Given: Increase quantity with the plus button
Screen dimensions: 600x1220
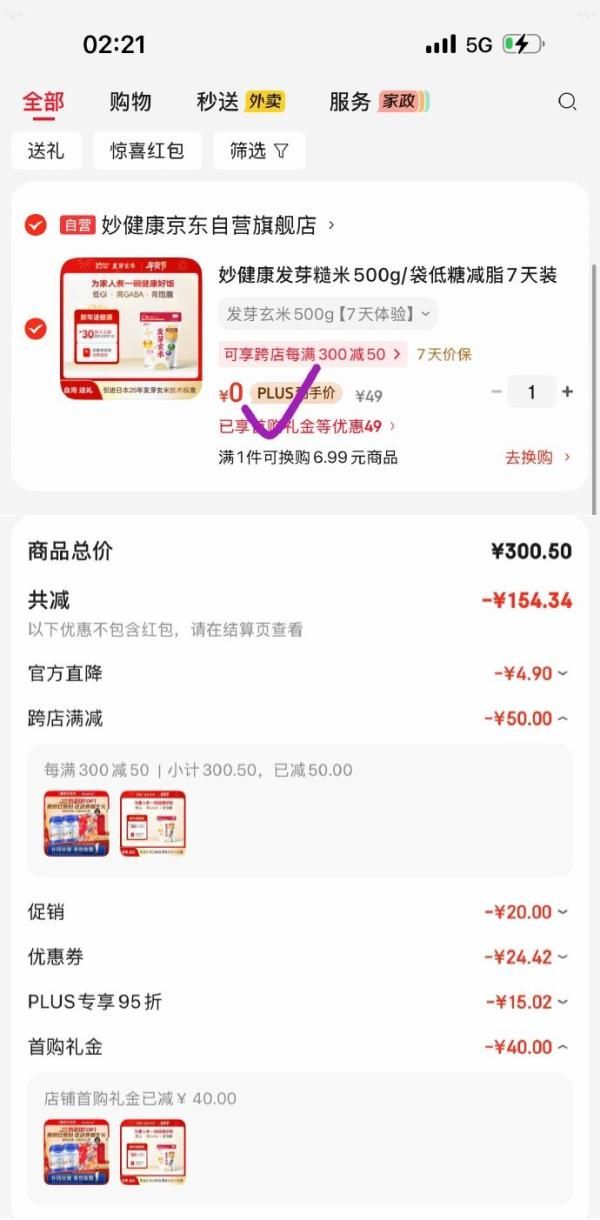Looking at the screenshot, I should pyautogui.click(x=568, y=392).
